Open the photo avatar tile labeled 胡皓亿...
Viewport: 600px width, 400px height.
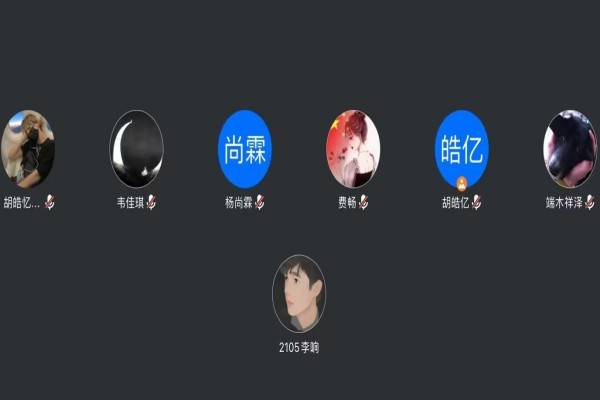[28, 148]
